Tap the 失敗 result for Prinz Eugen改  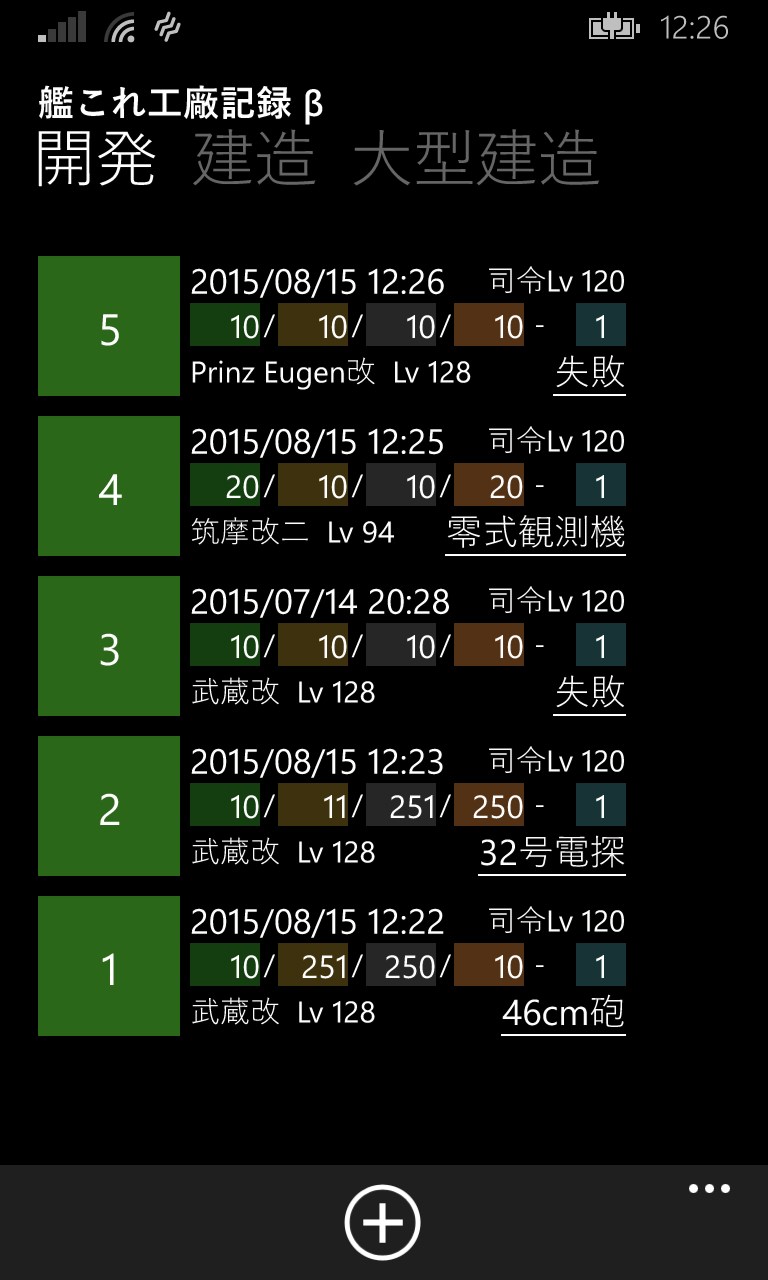[590, 373]
